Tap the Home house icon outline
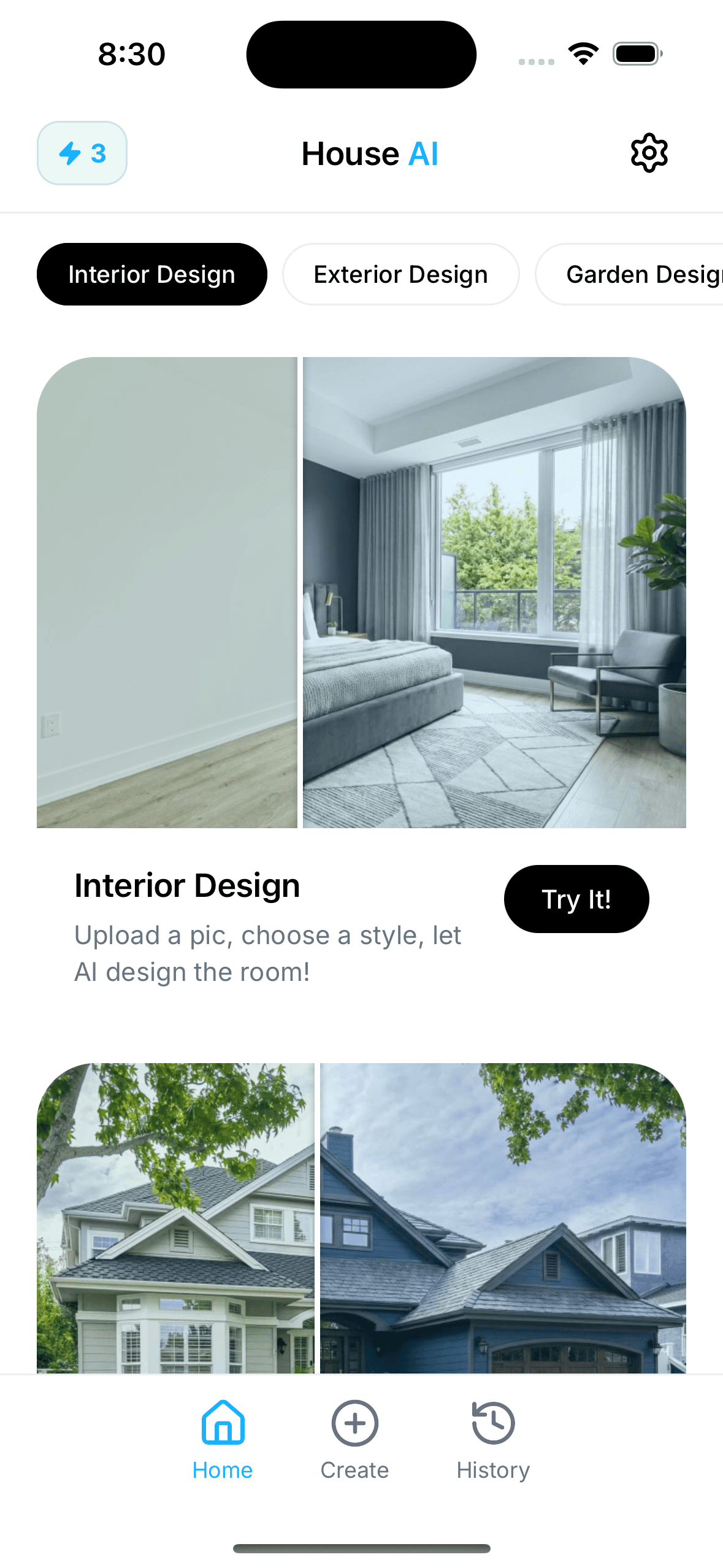Viewport: 723px width, 1568px height. [x=222, y=1422]
